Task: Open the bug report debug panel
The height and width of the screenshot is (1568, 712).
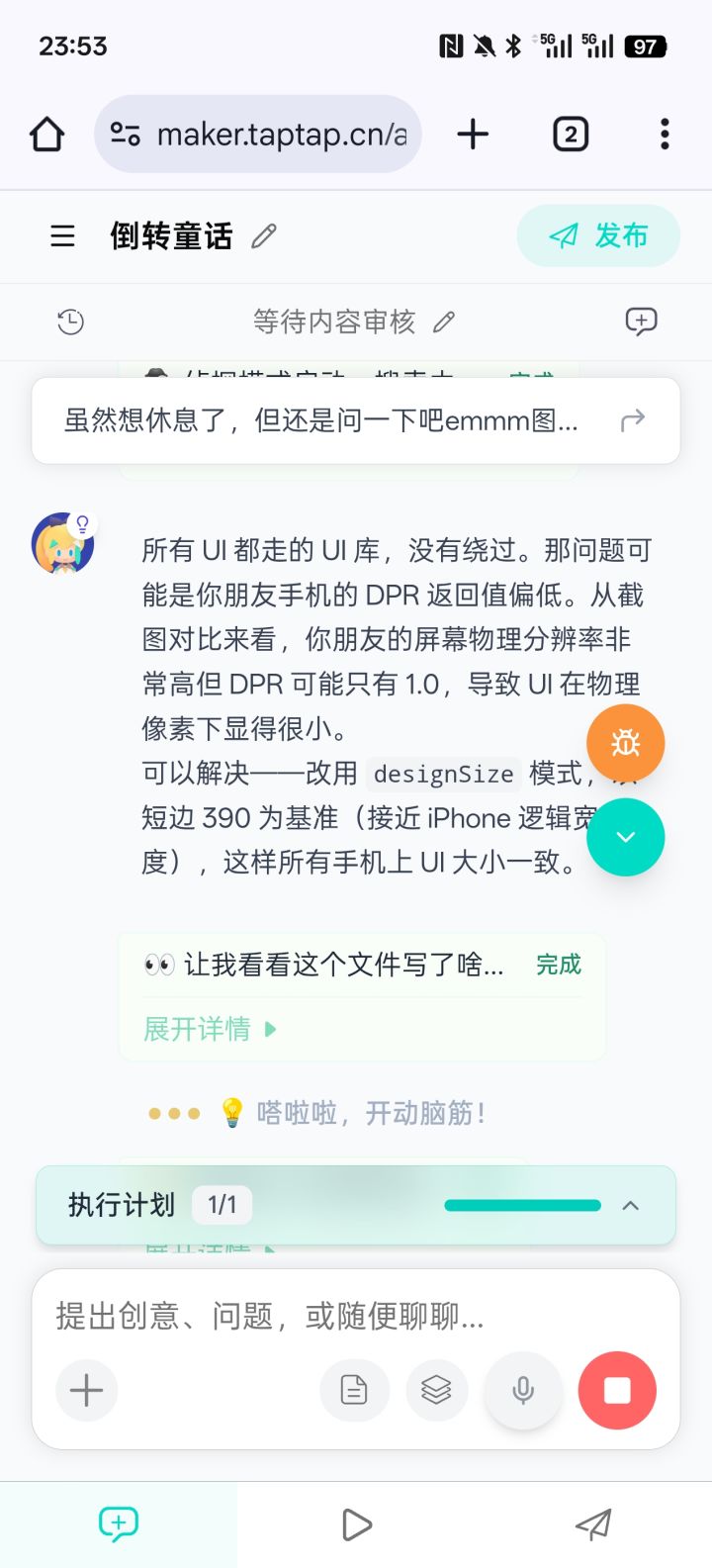Action: tap(625, 743)
